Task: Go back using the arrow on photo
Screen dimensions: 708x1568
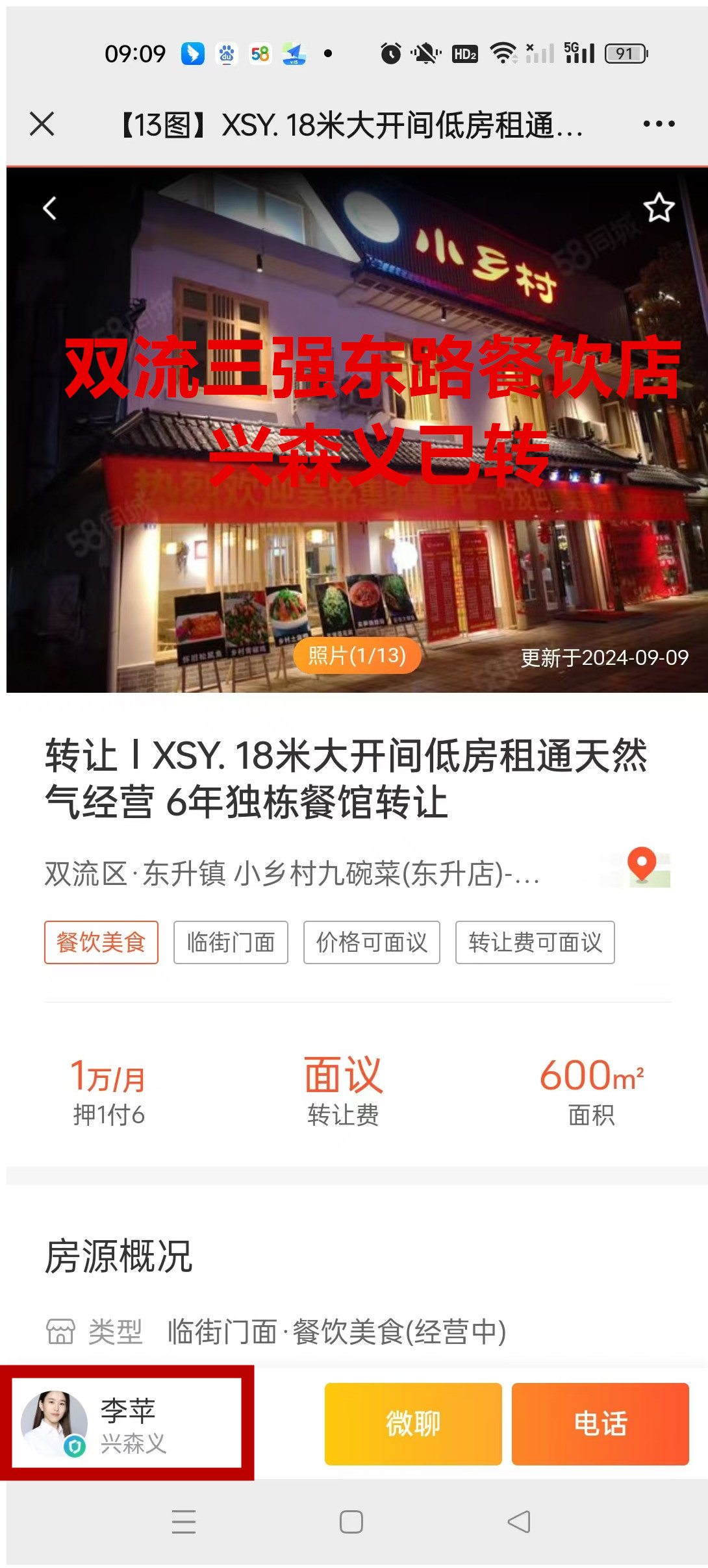Action: (x=50, y=208)
